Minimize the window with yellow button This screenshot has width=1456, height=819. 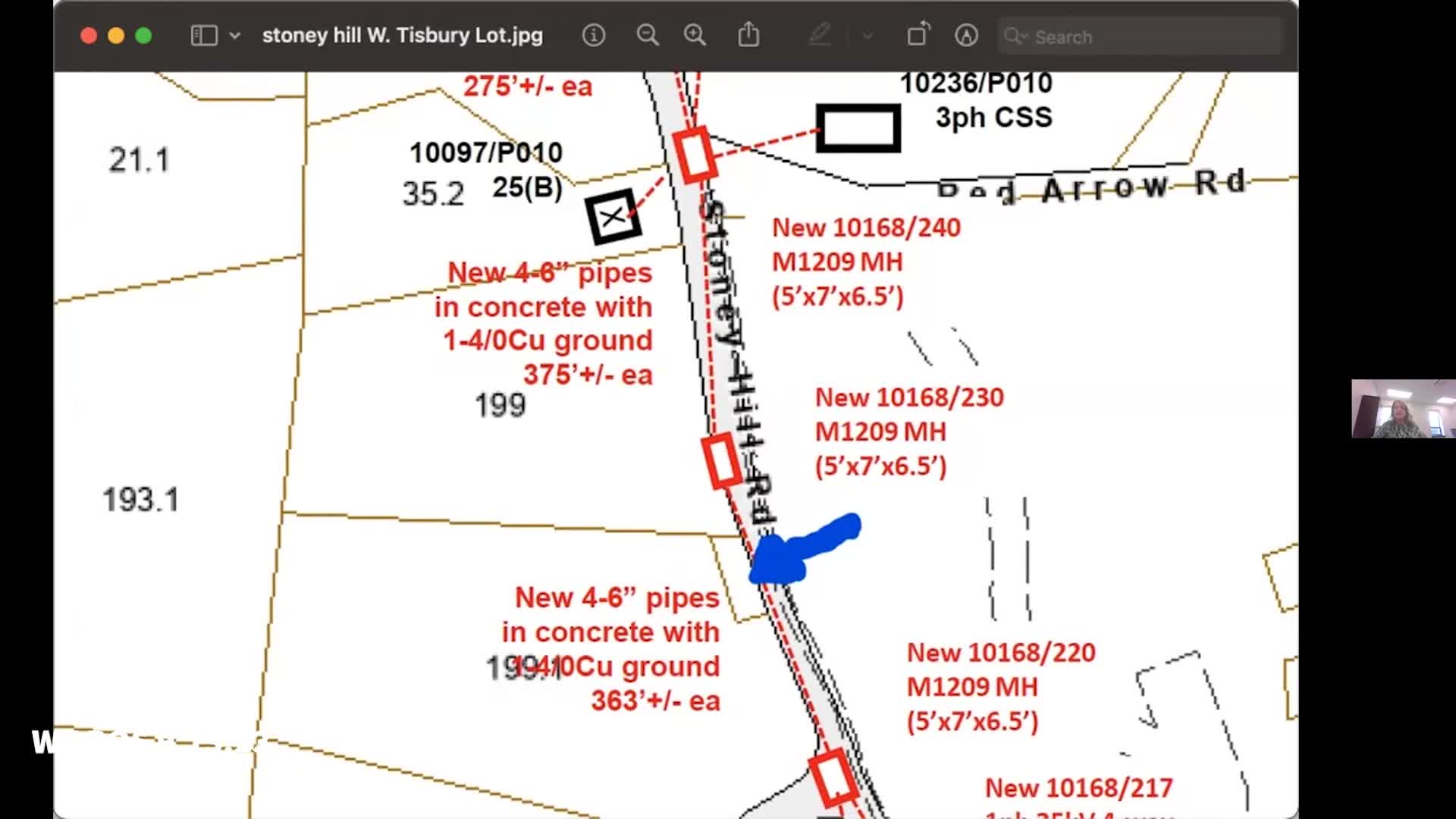coord(116,36)
